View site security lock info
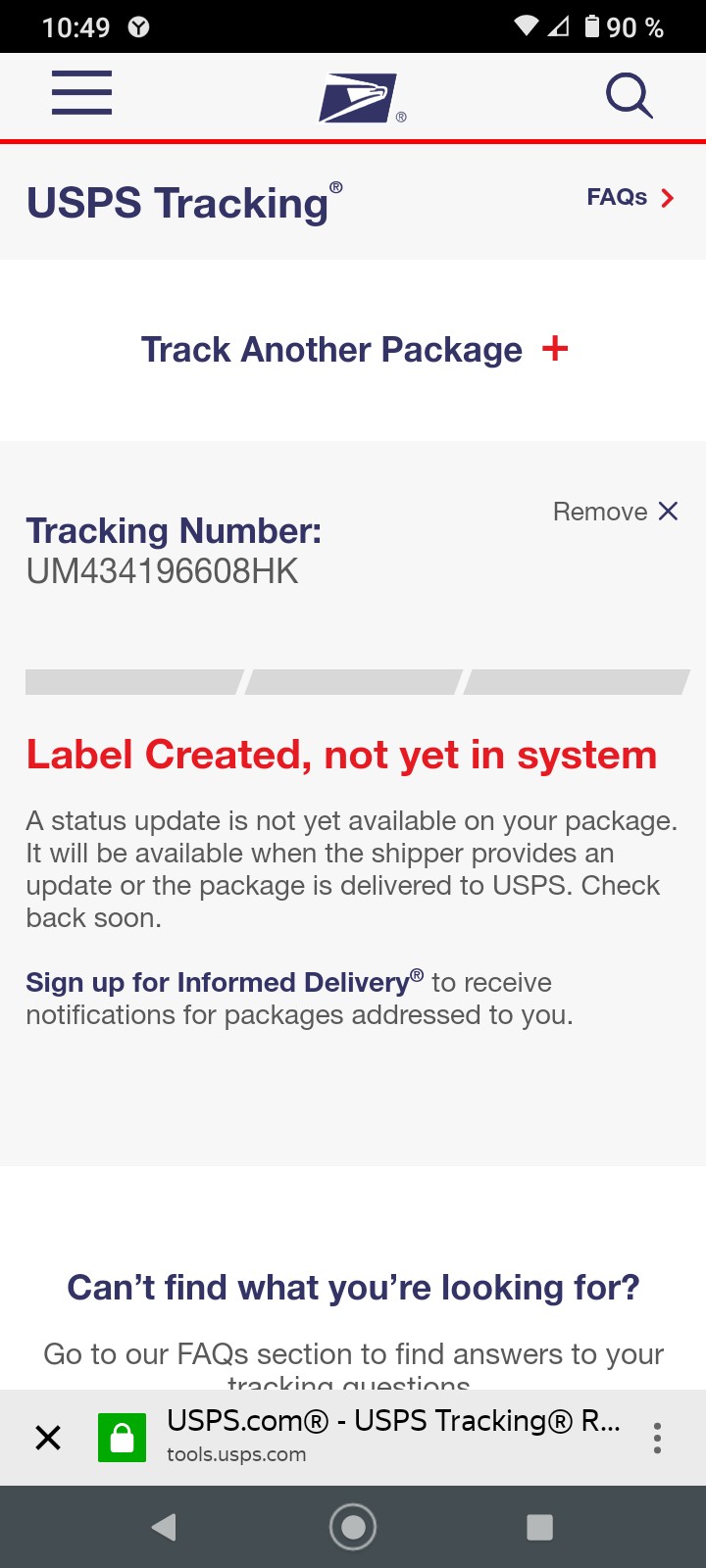The width and height of the screenshot is (706, 1568). click(x=122, y=1438)
